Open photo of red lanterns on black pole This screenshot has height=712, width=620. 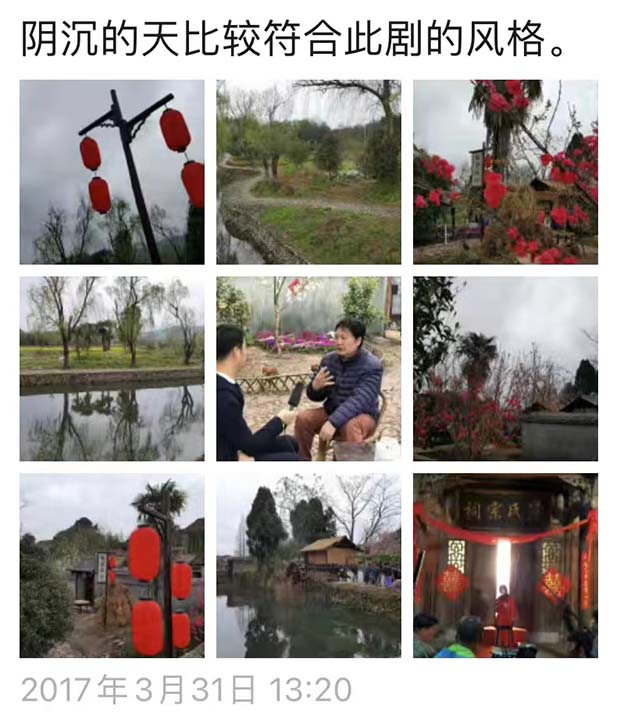111,172
